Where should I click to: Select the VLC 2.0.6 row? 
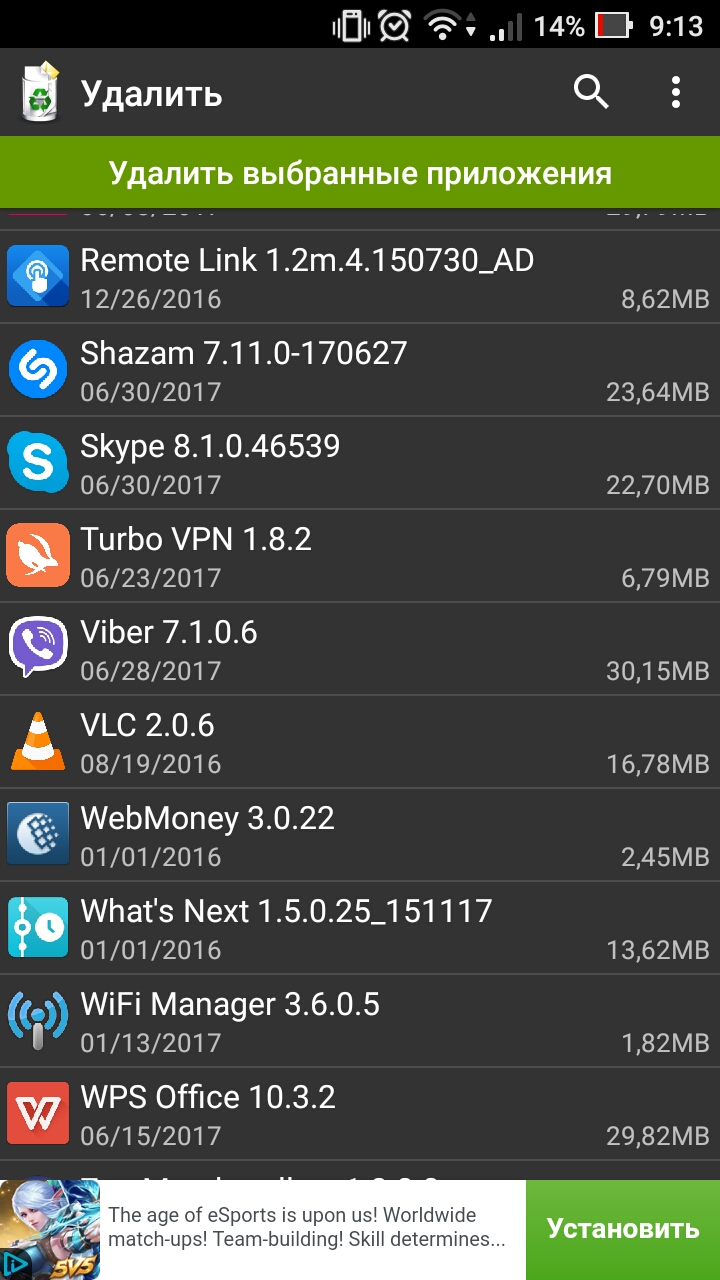click(x=360, y=742)
